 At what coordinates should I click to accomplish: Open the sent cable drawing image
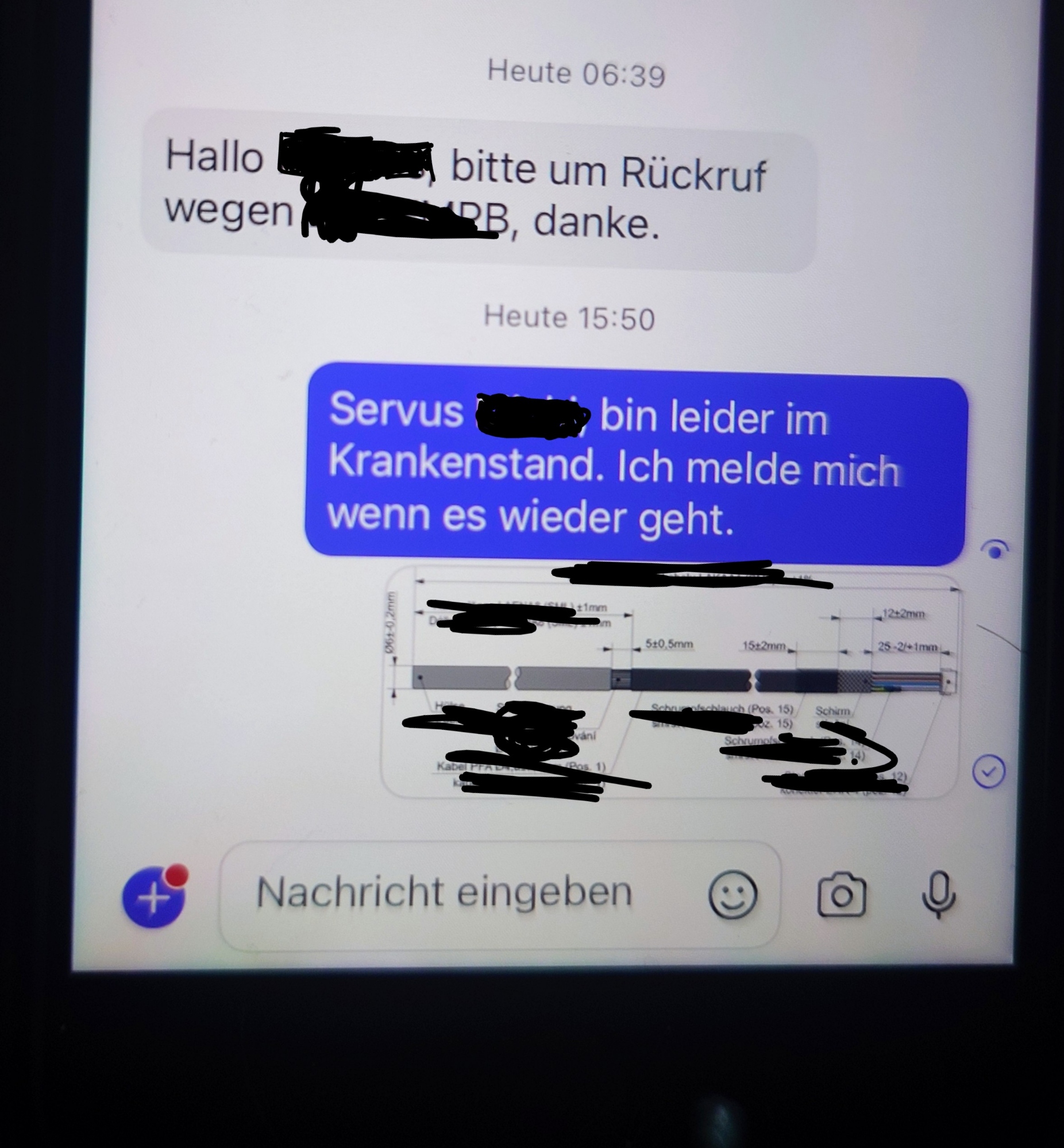[x=671, y=682]
